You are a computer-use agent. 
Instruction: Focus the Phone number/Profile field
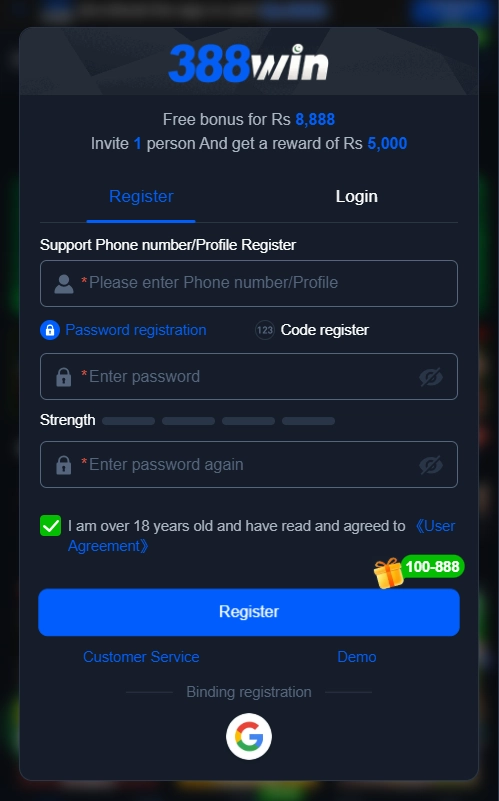249,284
